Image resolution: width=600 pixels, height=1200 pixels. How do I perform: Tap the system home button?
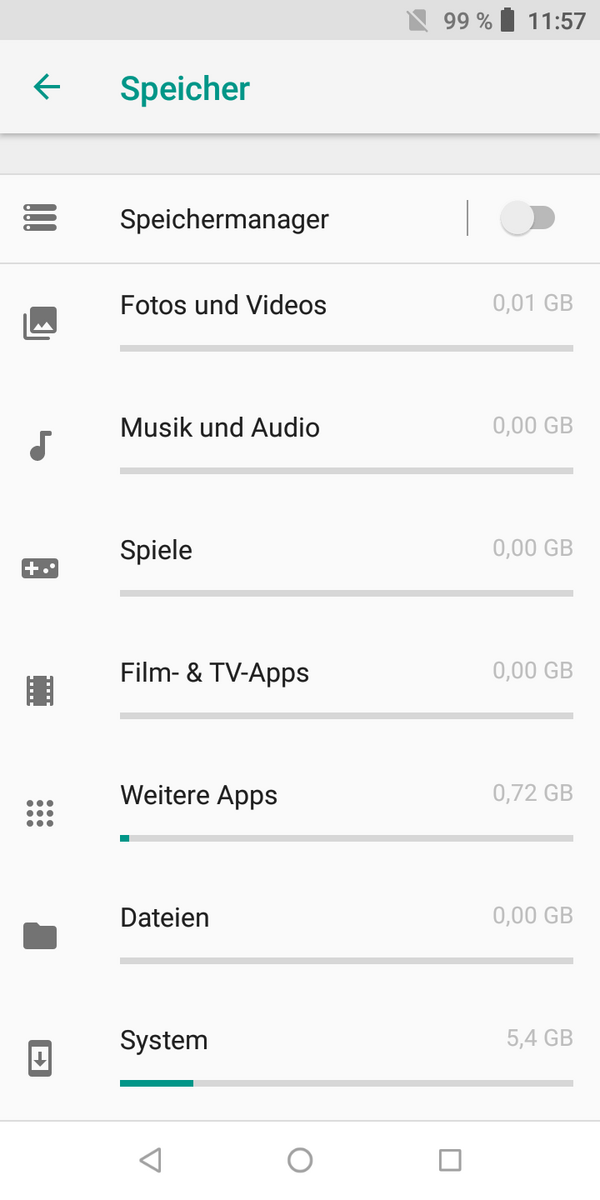point(300,1160)
